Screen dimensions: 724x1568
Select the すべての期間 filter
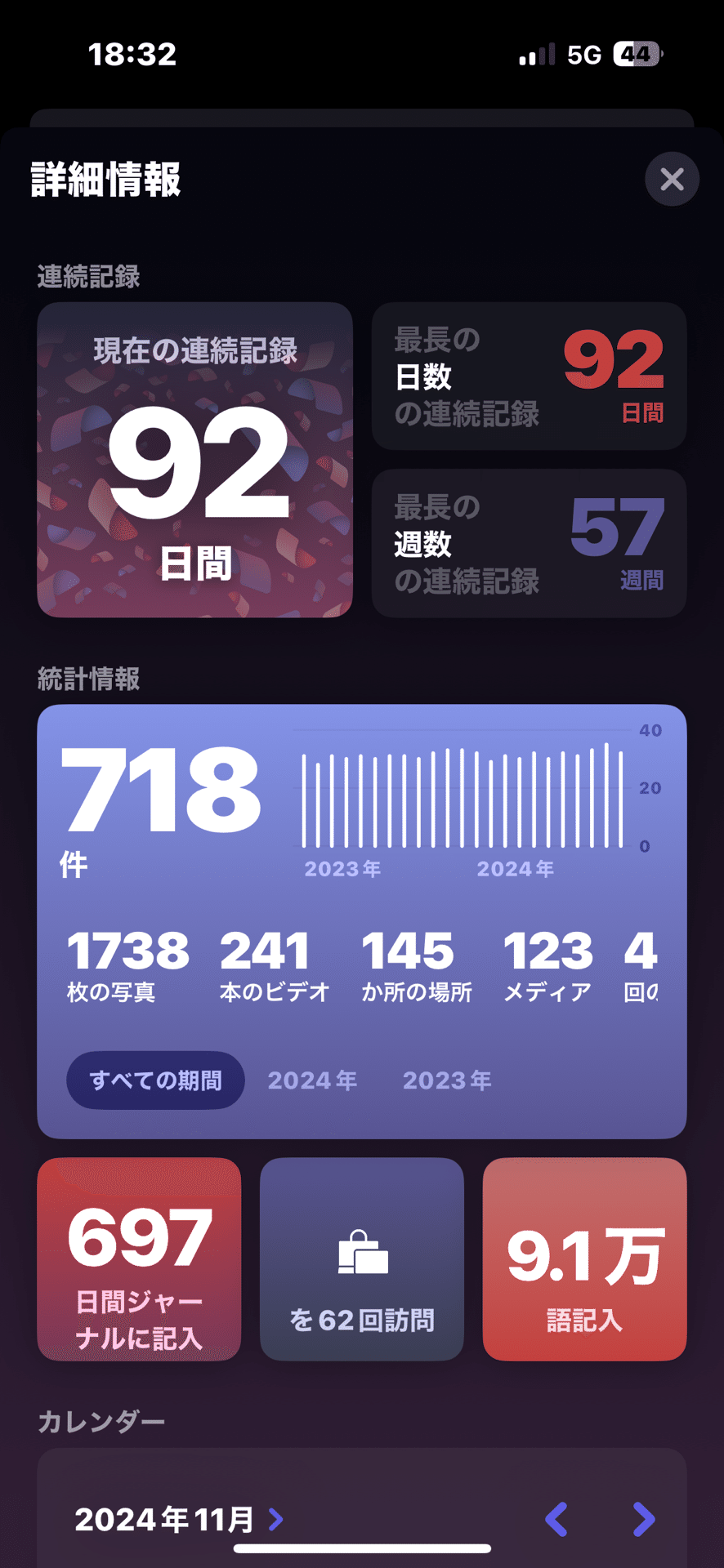(155, 1080)
